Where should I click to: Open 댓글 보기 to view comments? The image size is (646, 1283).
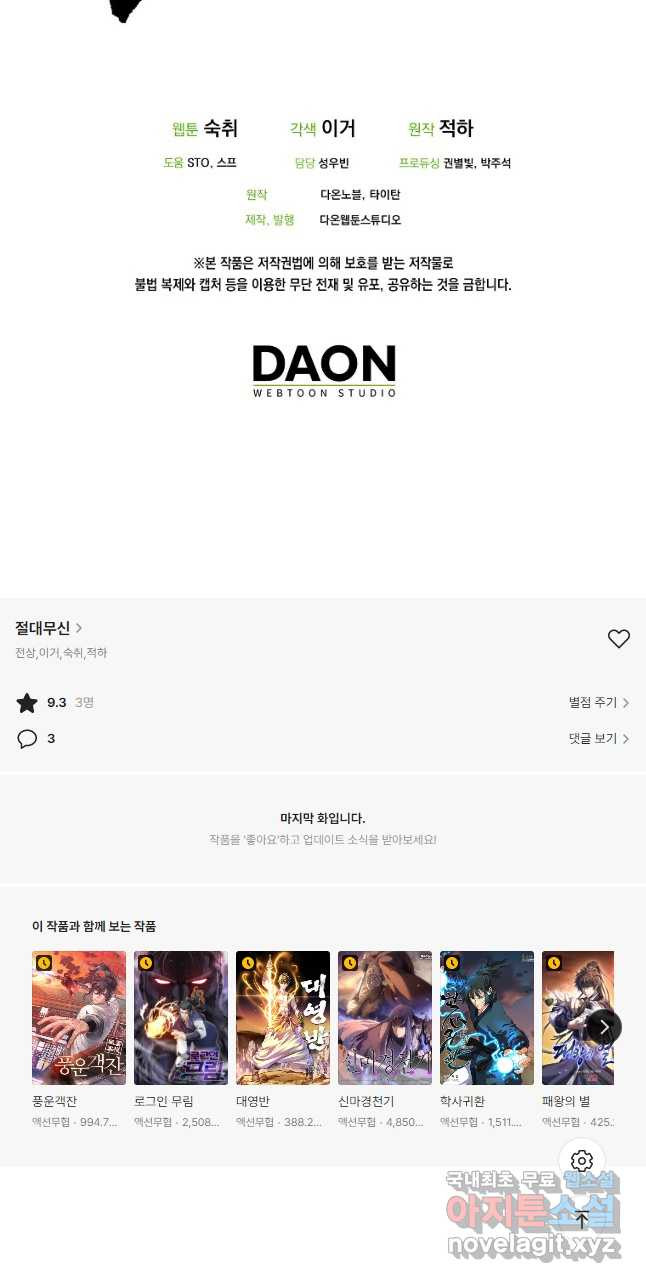pyautogui.click(x=598, y=739)
